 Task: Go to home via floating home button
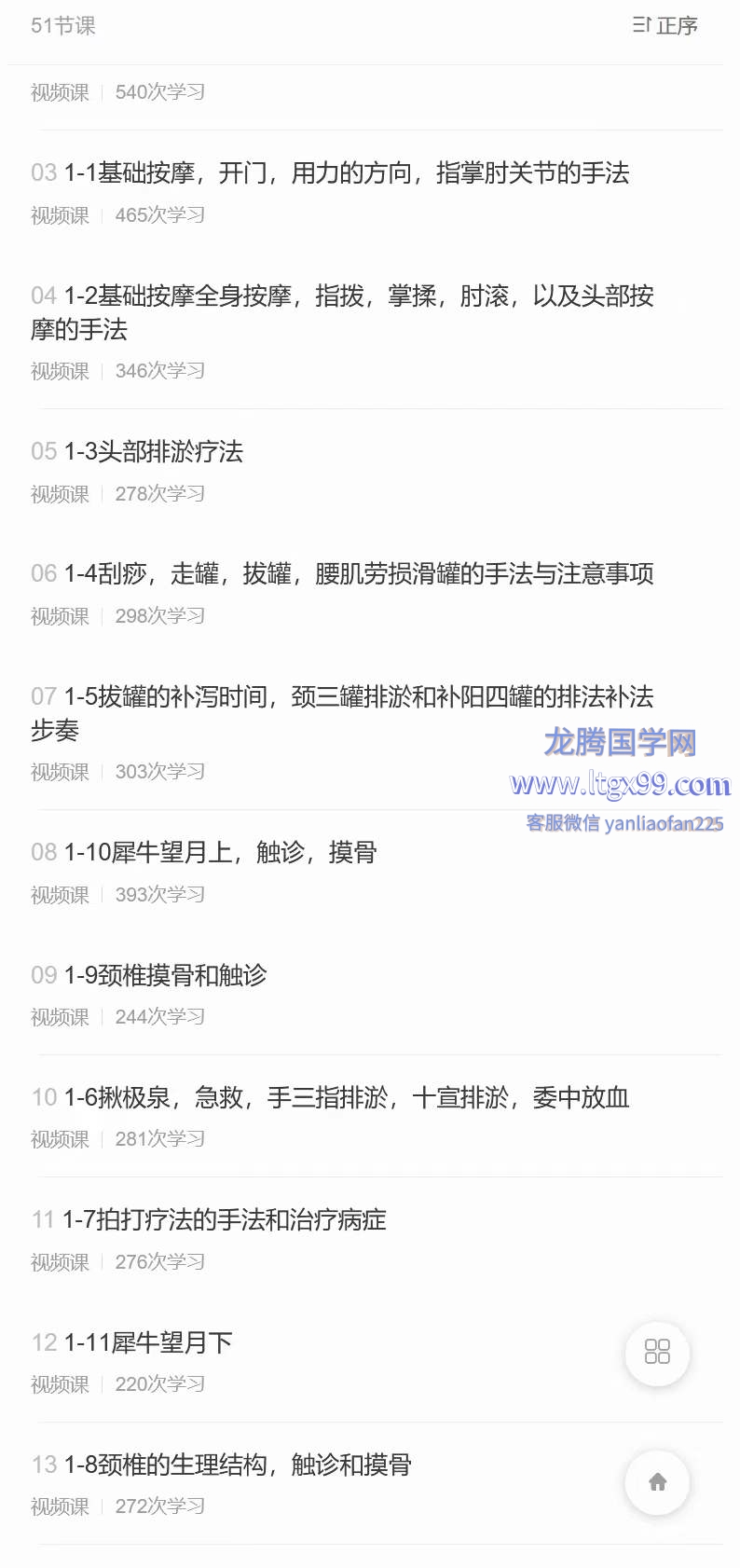pyautogui.click(x=657, y=1481)
